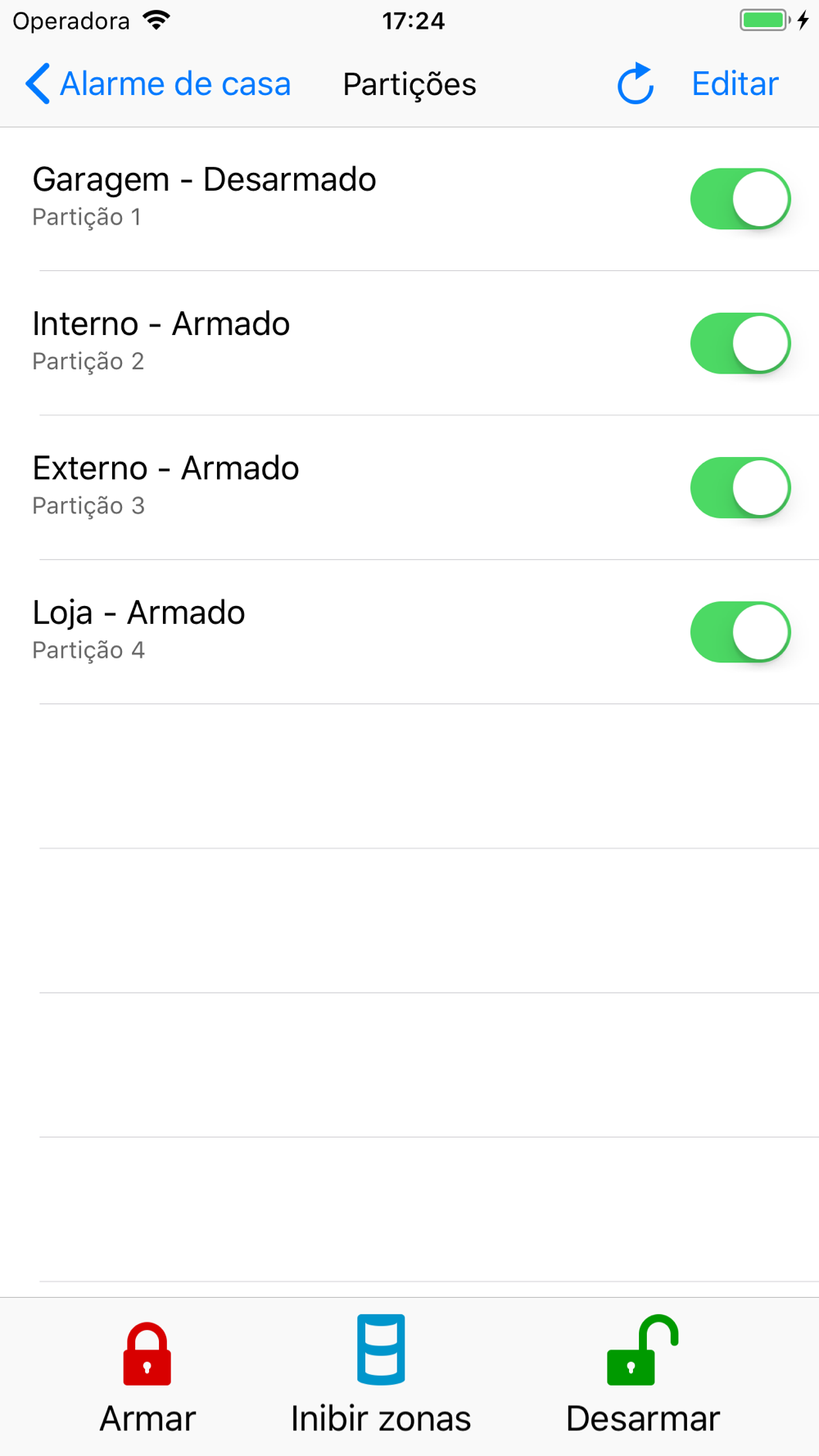Switch off the Externo partition
The image size is (819, 1456).
pos(740,488)
